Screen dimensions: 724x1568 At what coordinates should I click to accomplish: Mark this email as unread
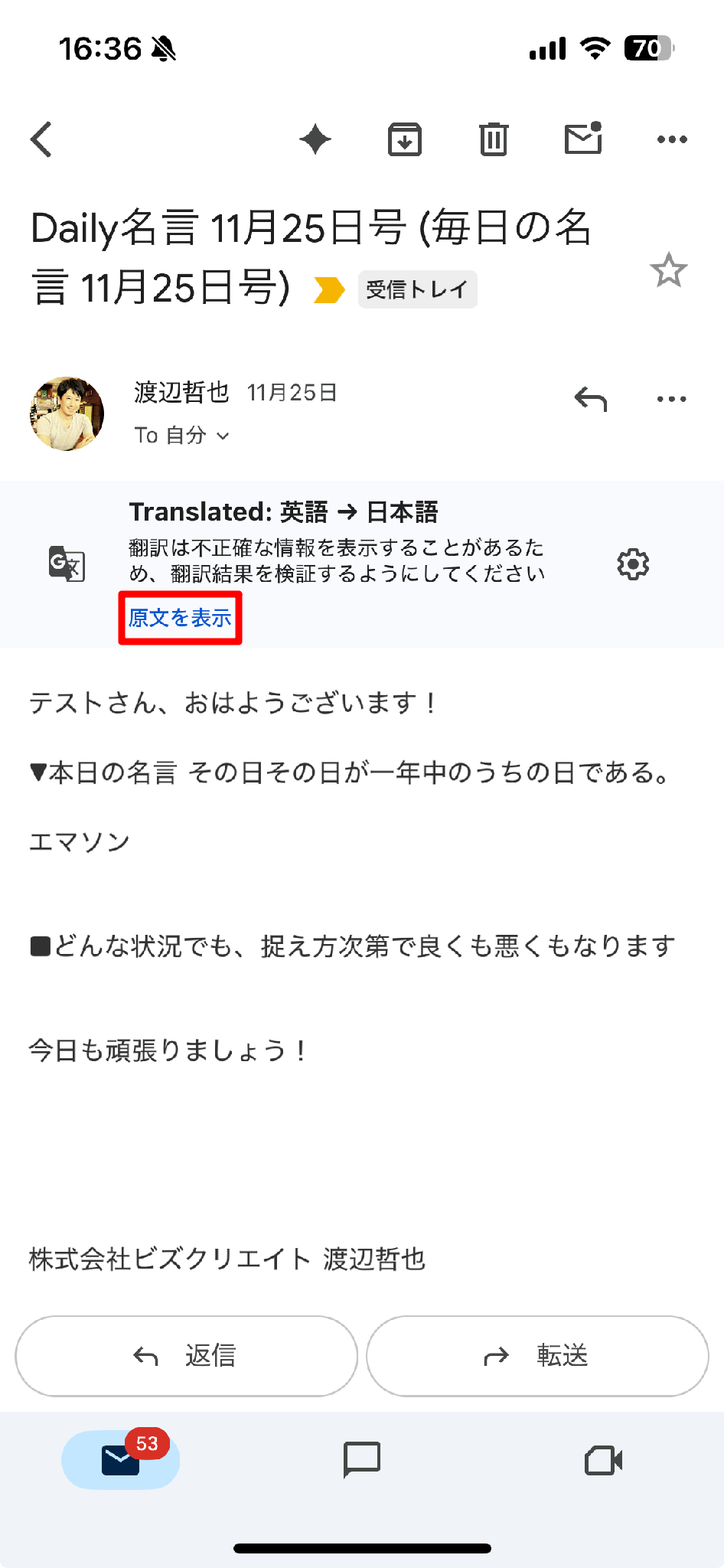point(583,139)
